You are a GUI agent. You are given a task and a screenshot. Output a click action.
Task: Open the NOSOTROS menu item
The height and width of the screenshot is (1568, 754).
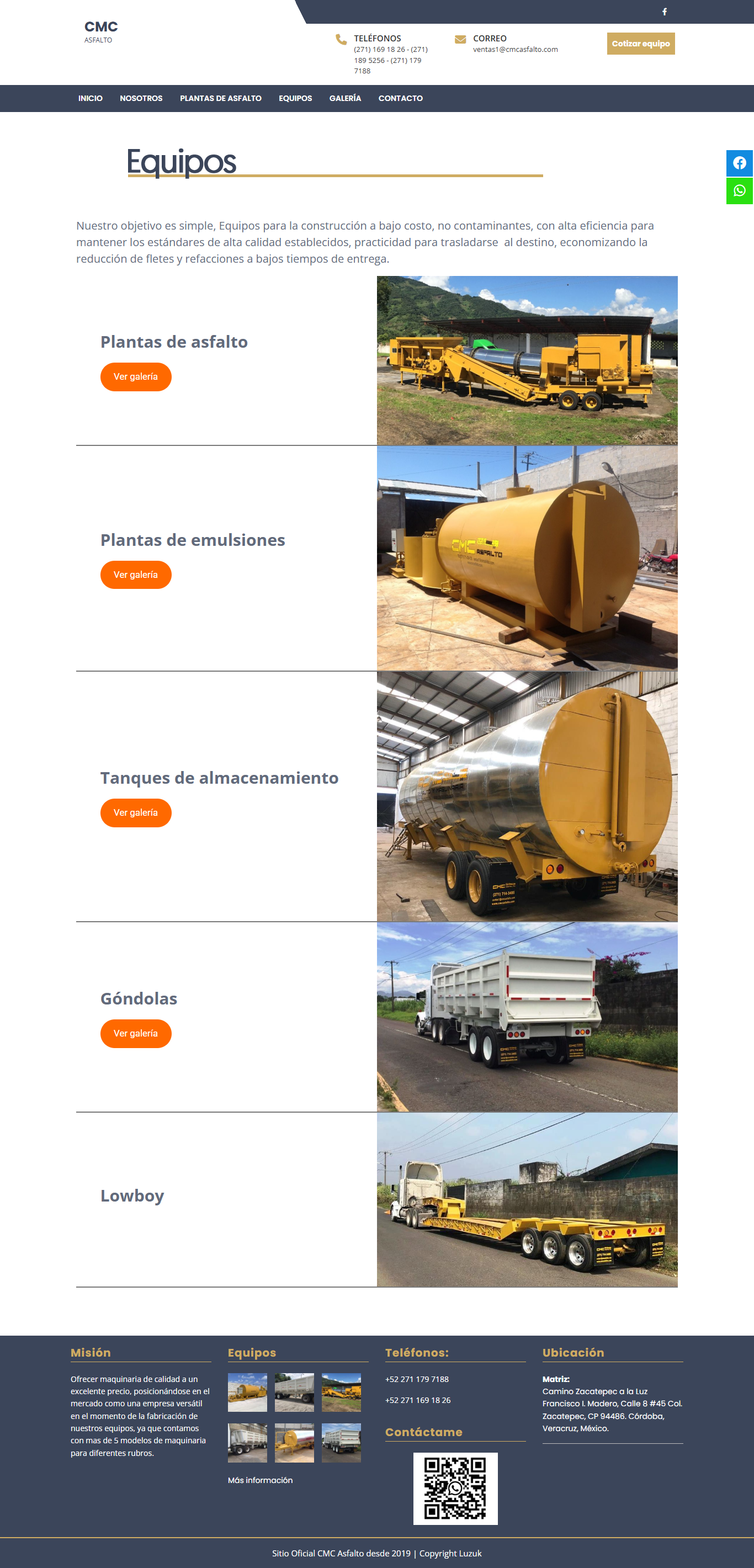click(141, 99)
